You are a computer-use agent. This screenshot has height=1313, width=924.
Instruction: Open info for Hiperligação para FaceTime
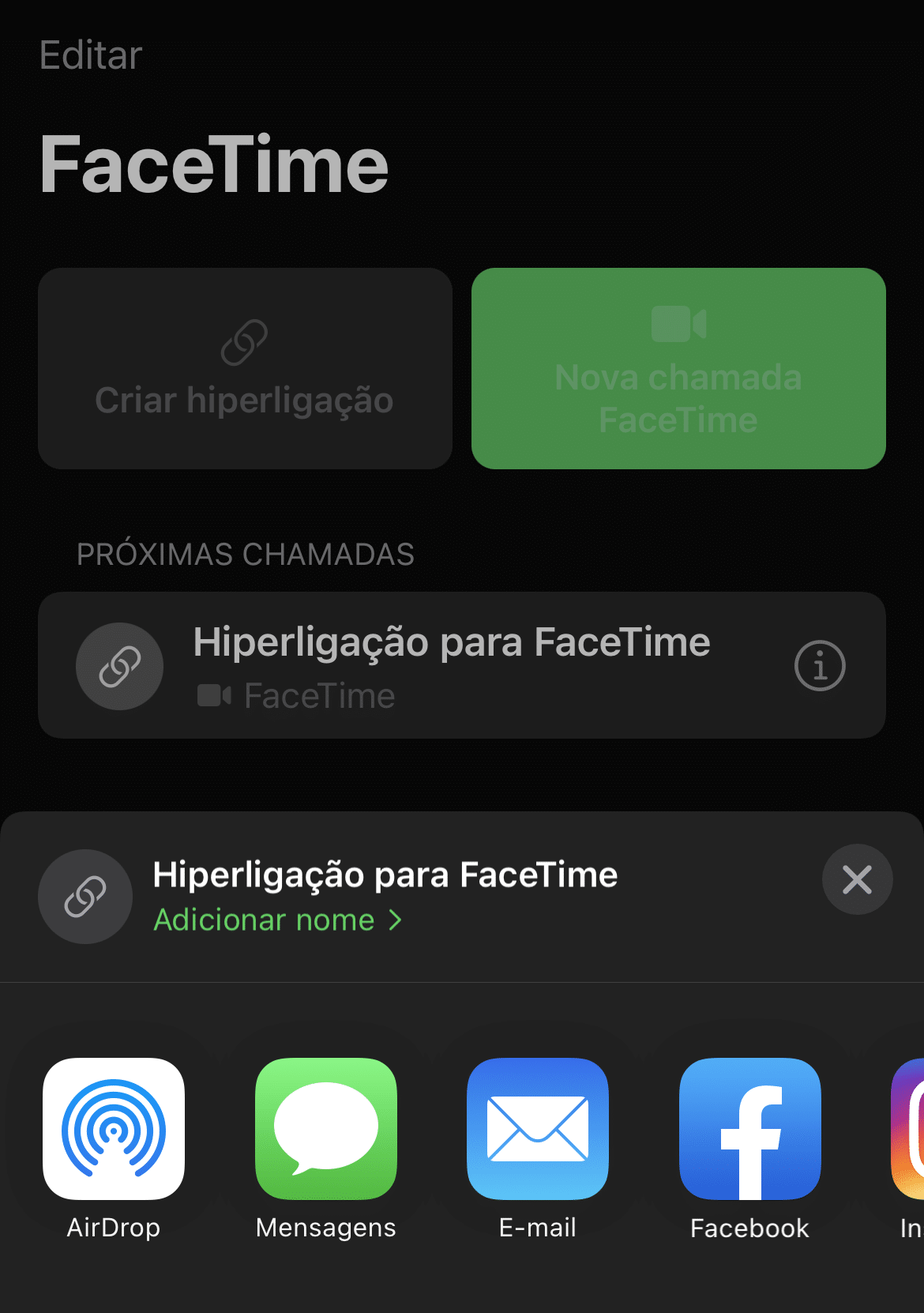click(x=820, y=665)
